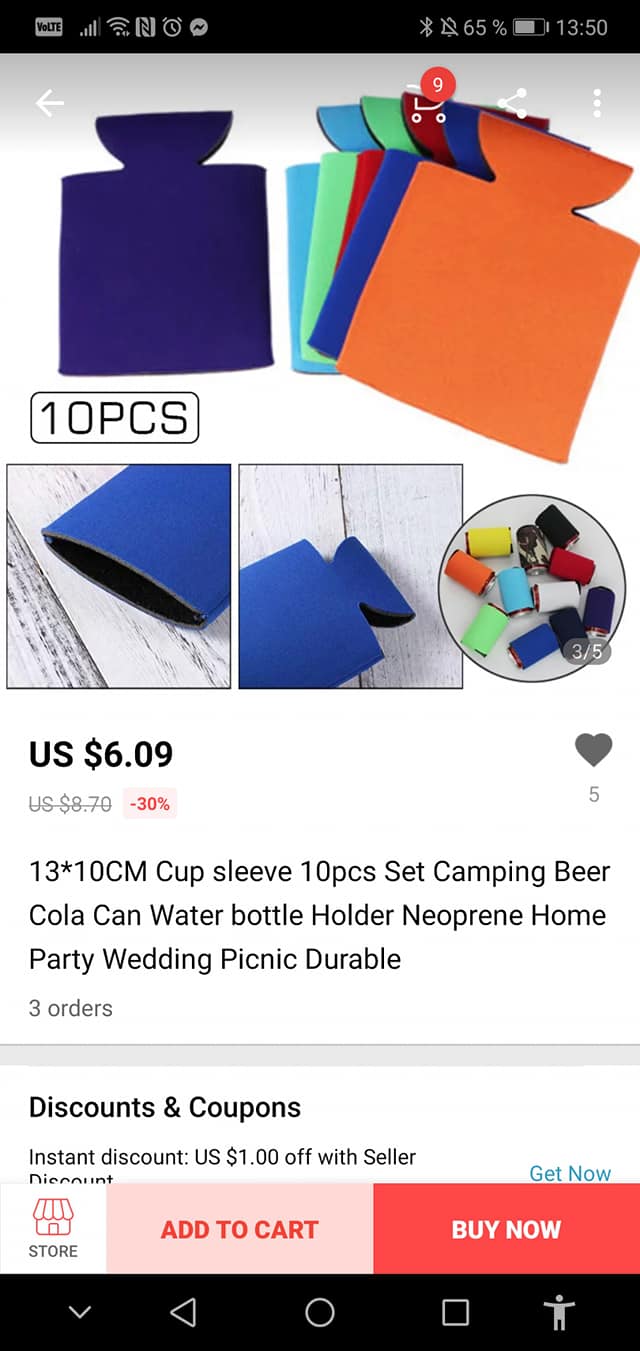This screenshot has width=640, height=1351.
Task: Tap the system home button
Action: click(320, 1312)
